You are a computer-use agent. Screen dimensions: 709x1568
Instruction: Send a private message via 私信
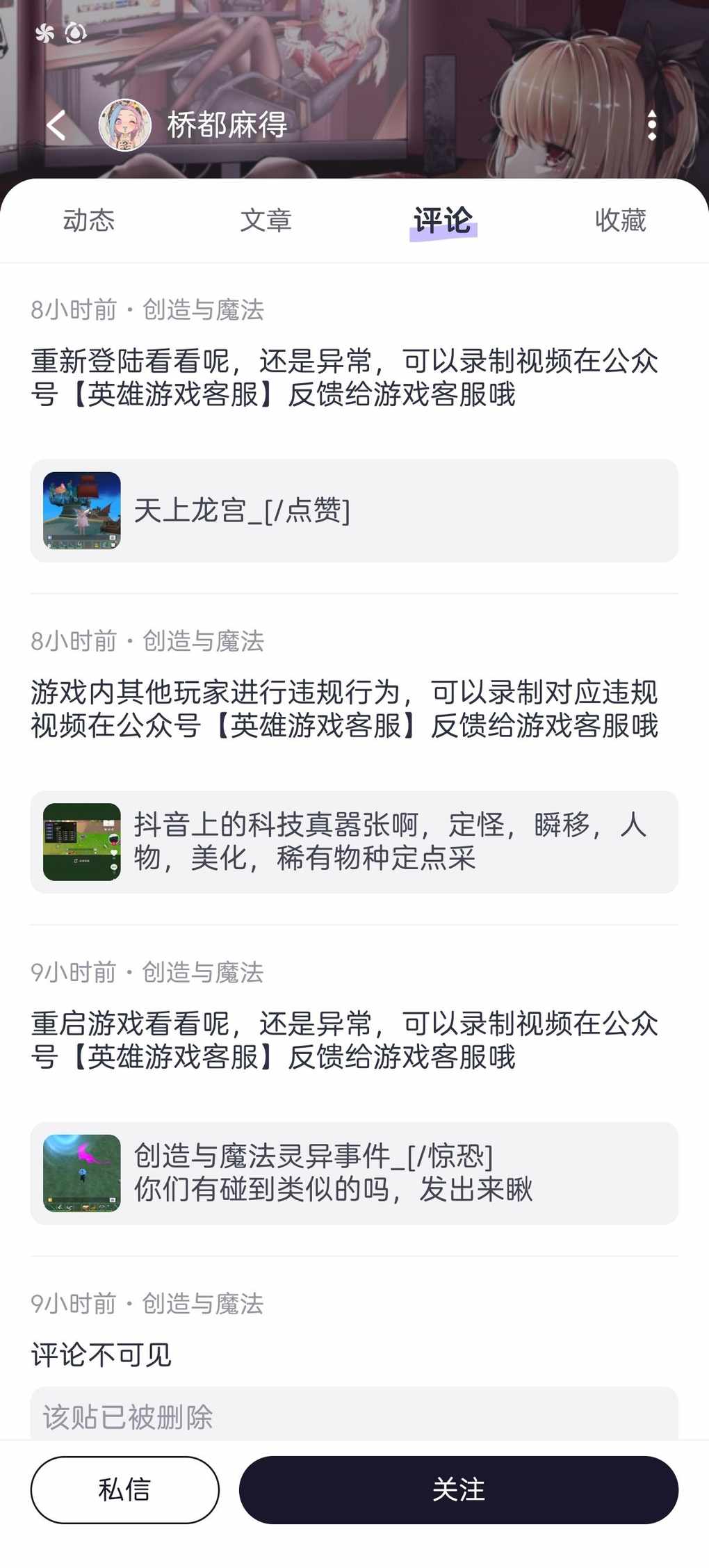click(124, 1489)
